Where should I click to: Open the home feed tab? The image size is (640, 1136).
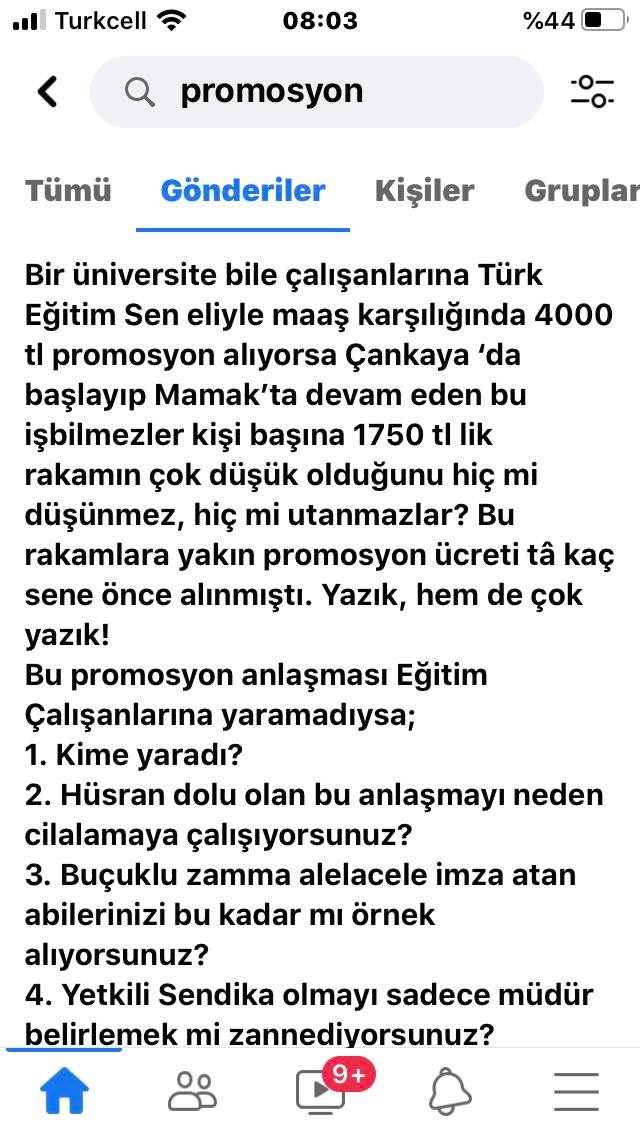pos(64,1090)
